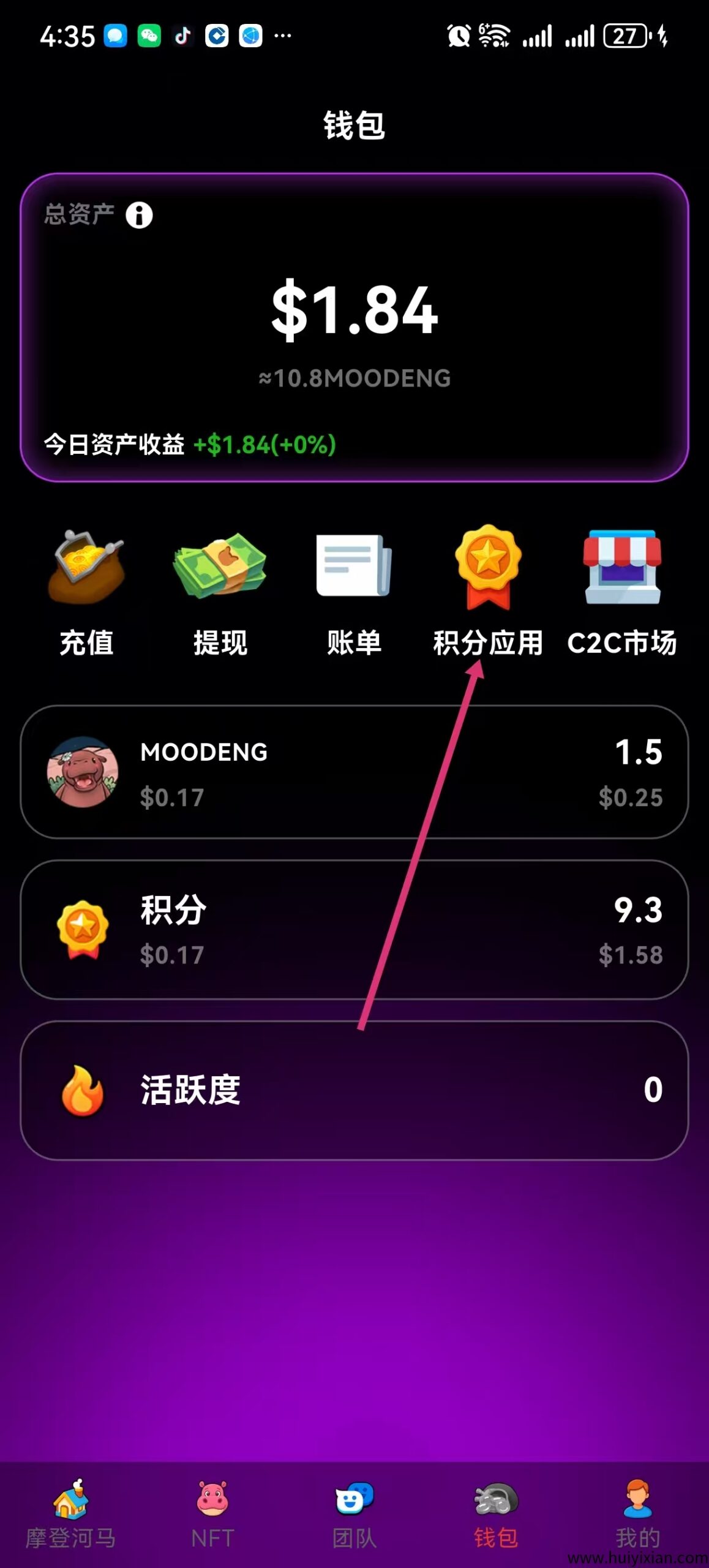Open 积分应用 points application

click(488, 592)
